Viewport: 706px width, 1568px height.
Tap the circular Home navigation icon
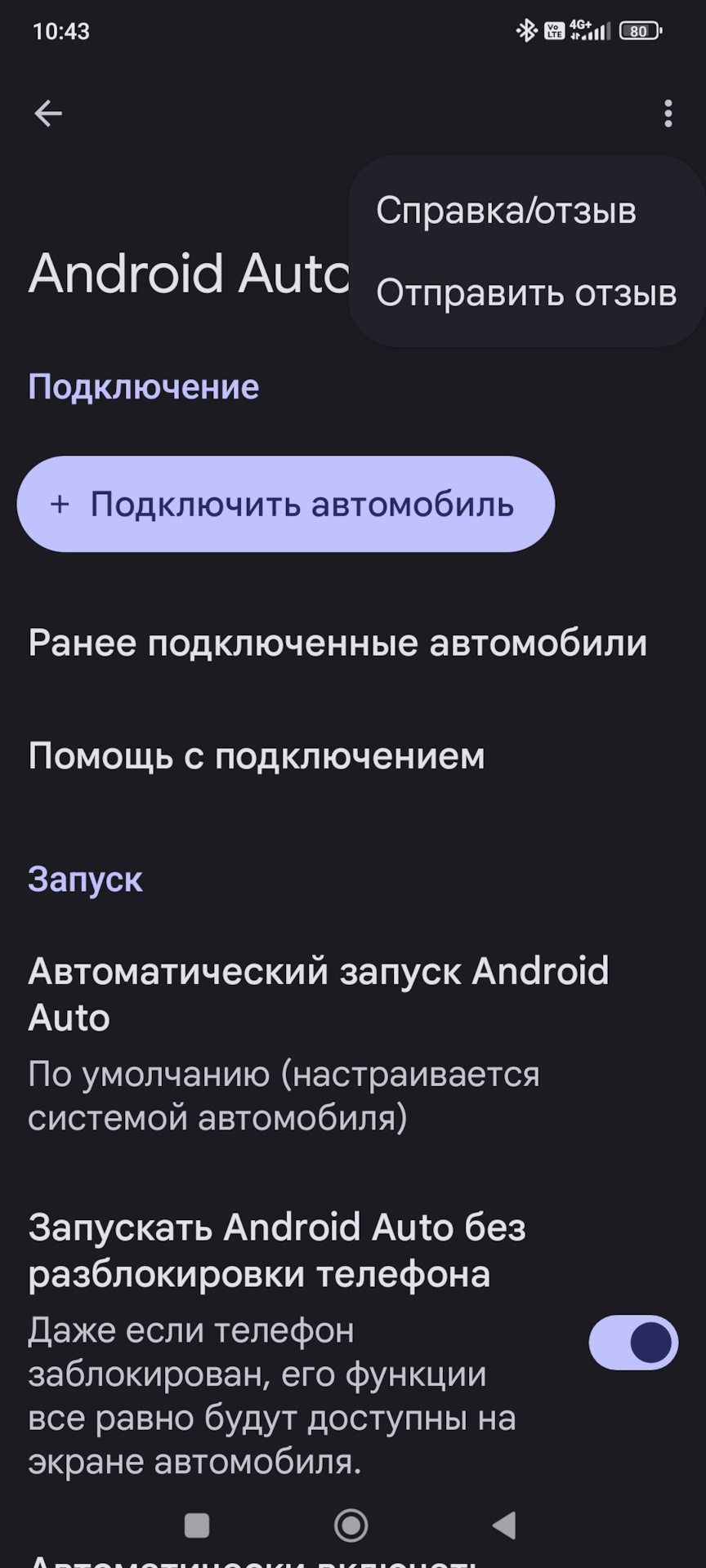pos(351,1524)
